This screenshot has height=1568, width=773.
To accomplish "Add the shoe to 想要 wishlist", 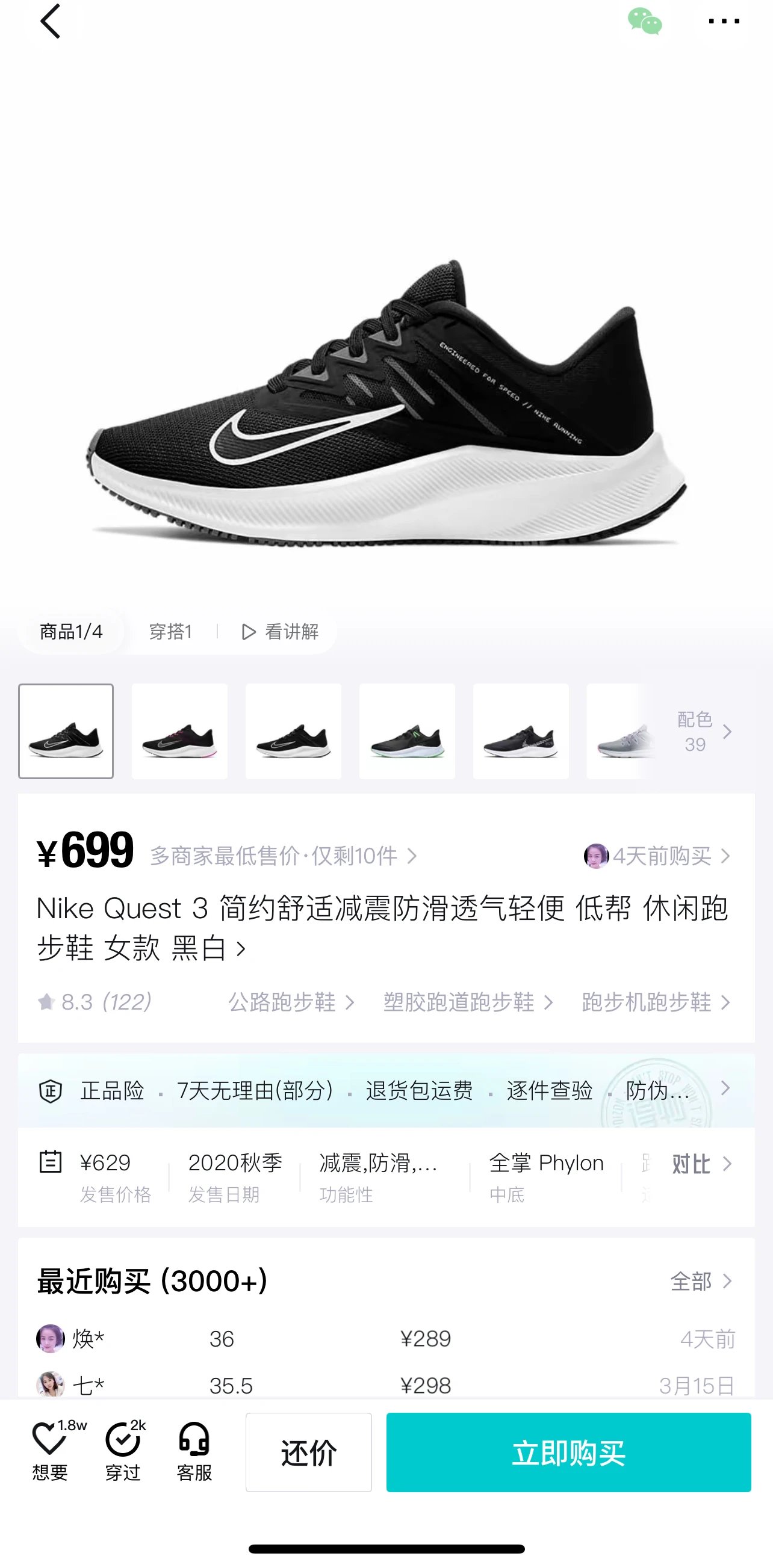I will click(x=50, y=1451).
